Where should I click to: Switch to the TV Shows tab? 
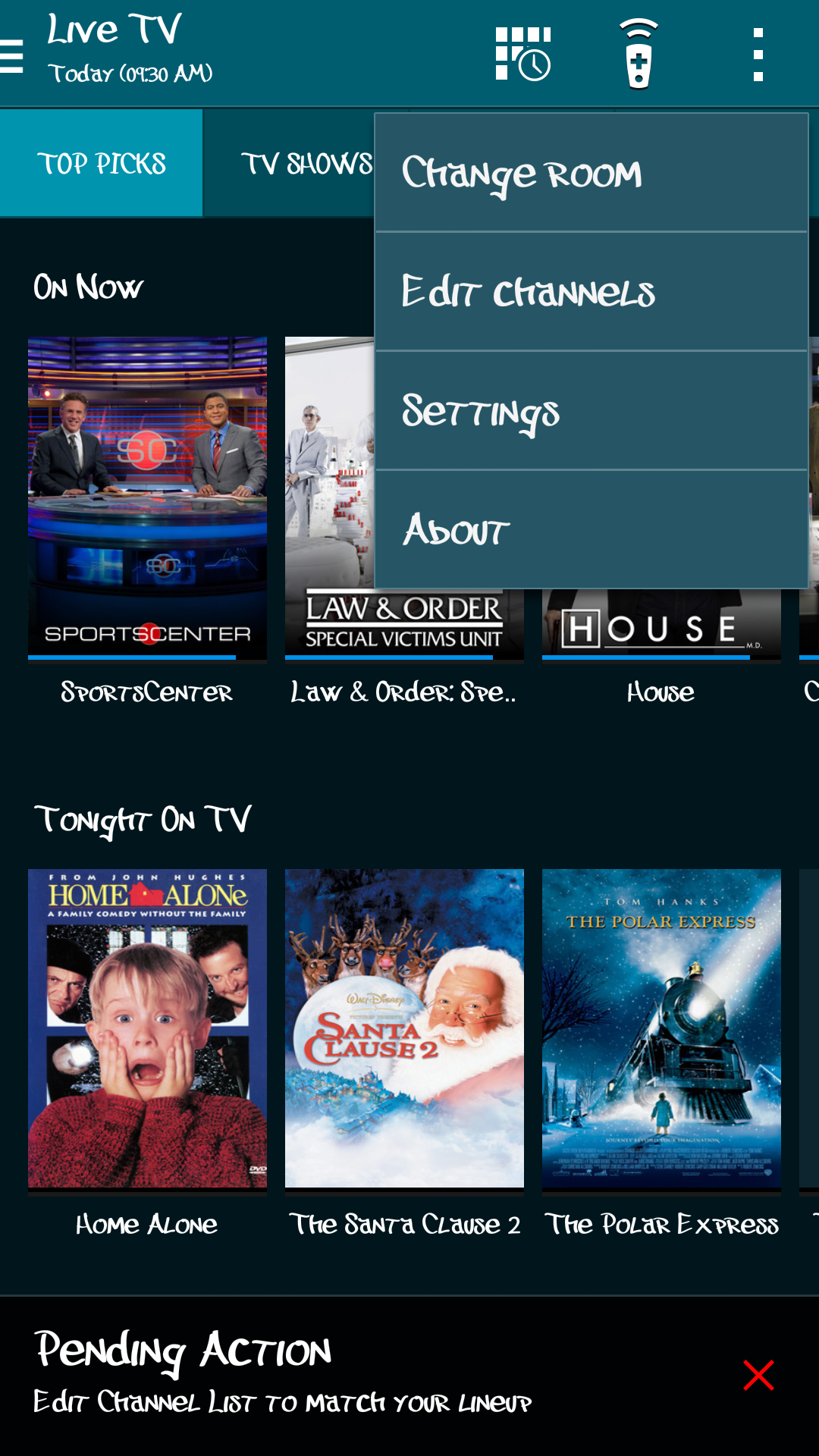tap(303, 164)
